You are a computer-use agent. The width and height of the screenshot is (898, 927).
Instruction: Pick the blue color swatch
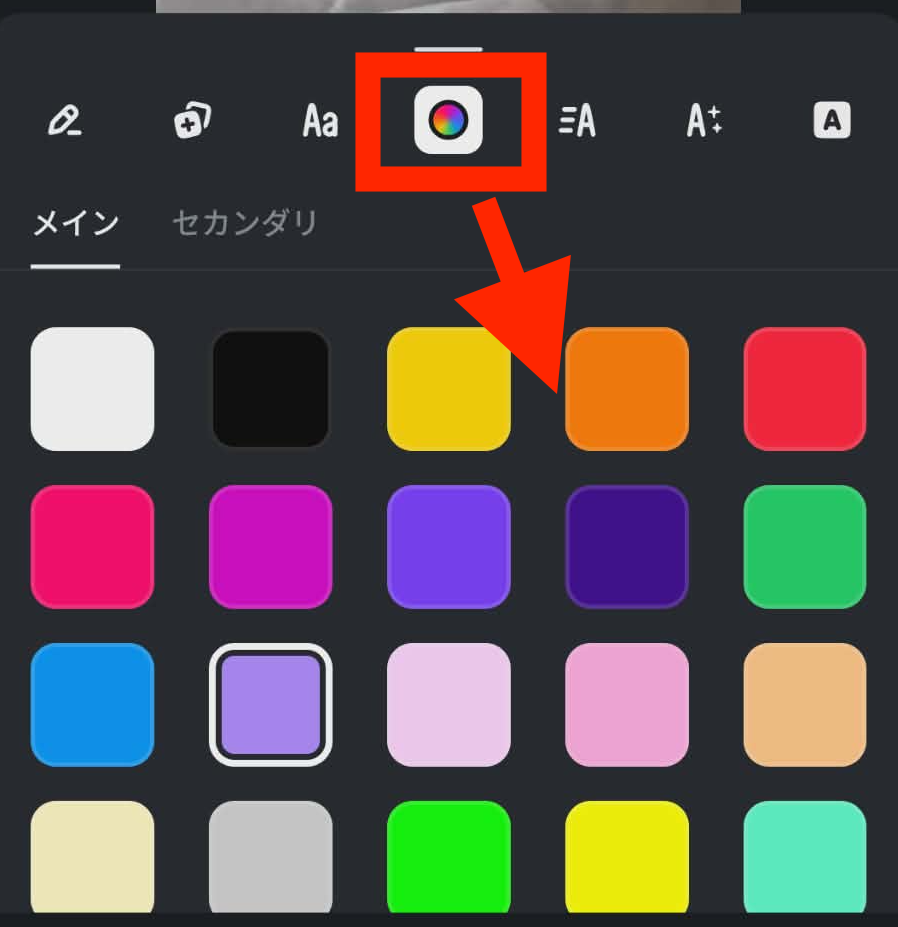click(92, 704)
